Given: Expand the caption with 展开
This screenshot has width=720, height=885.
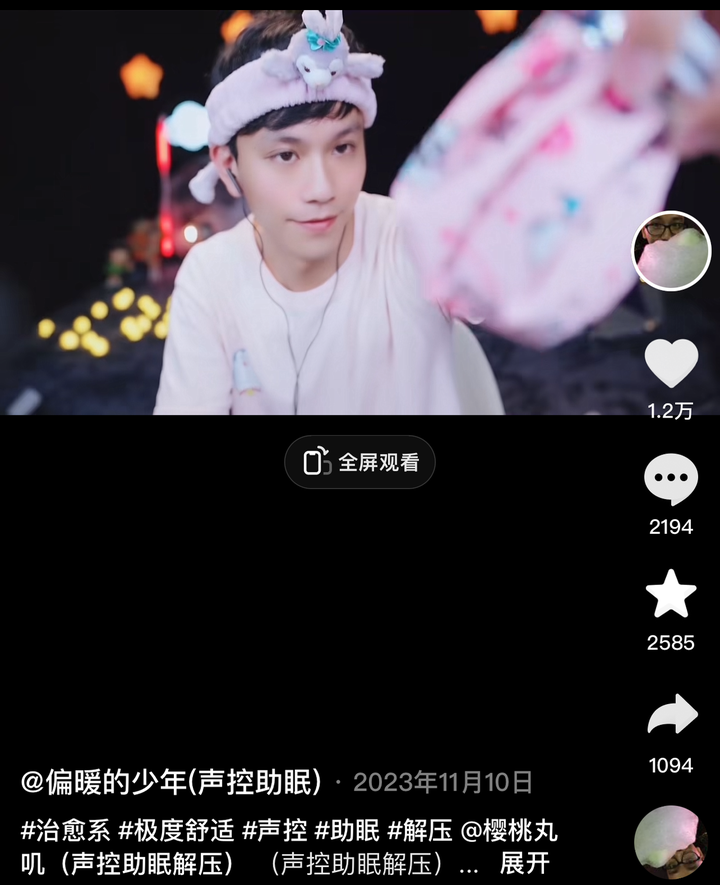Looking at the screenshot, I should pyautogui.click(x=524, y=863).
